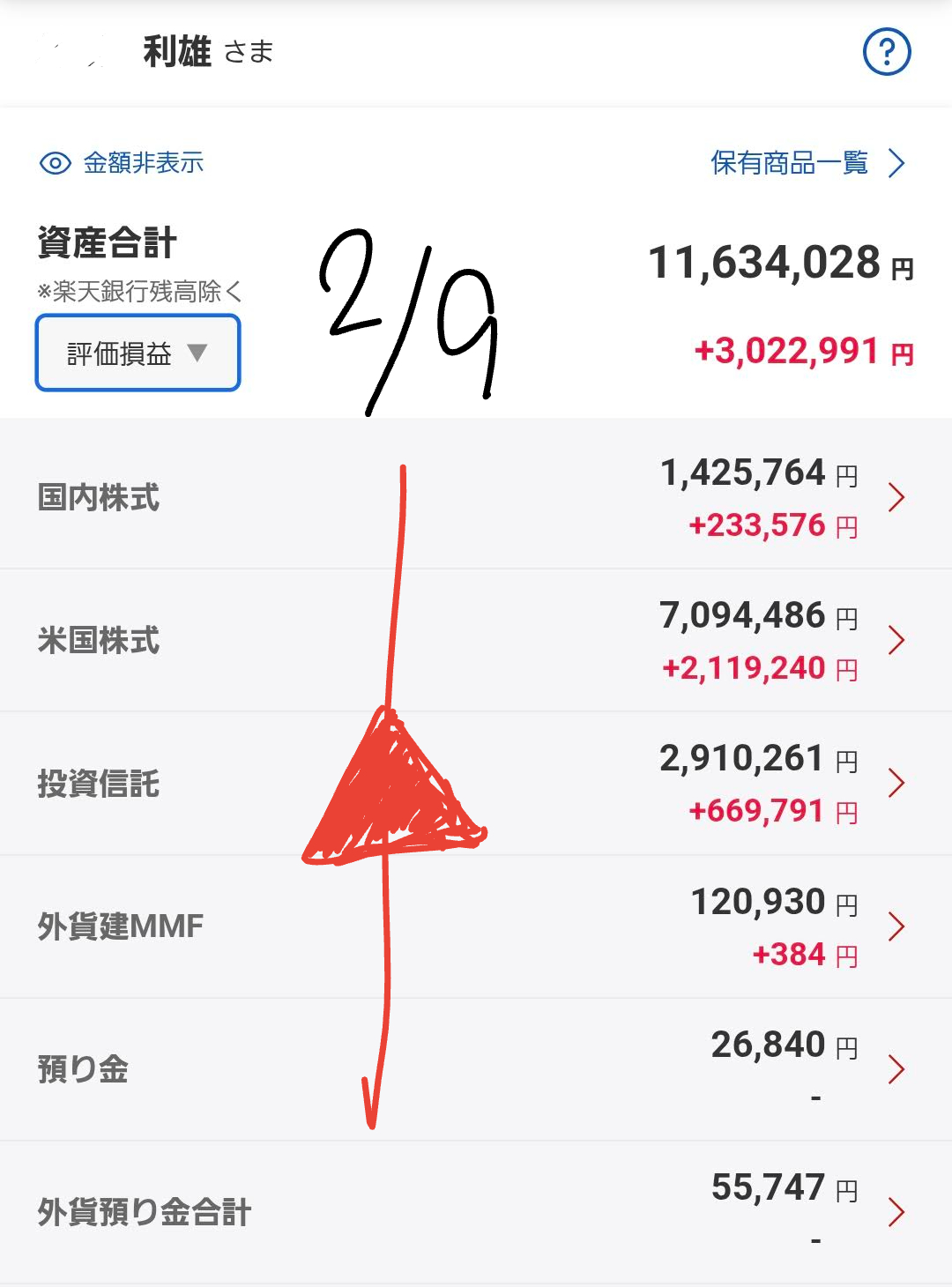Expand the 評価損益 dropdown
The height and width of the screenshot is (1287, 952).
(x=138, y=353)
